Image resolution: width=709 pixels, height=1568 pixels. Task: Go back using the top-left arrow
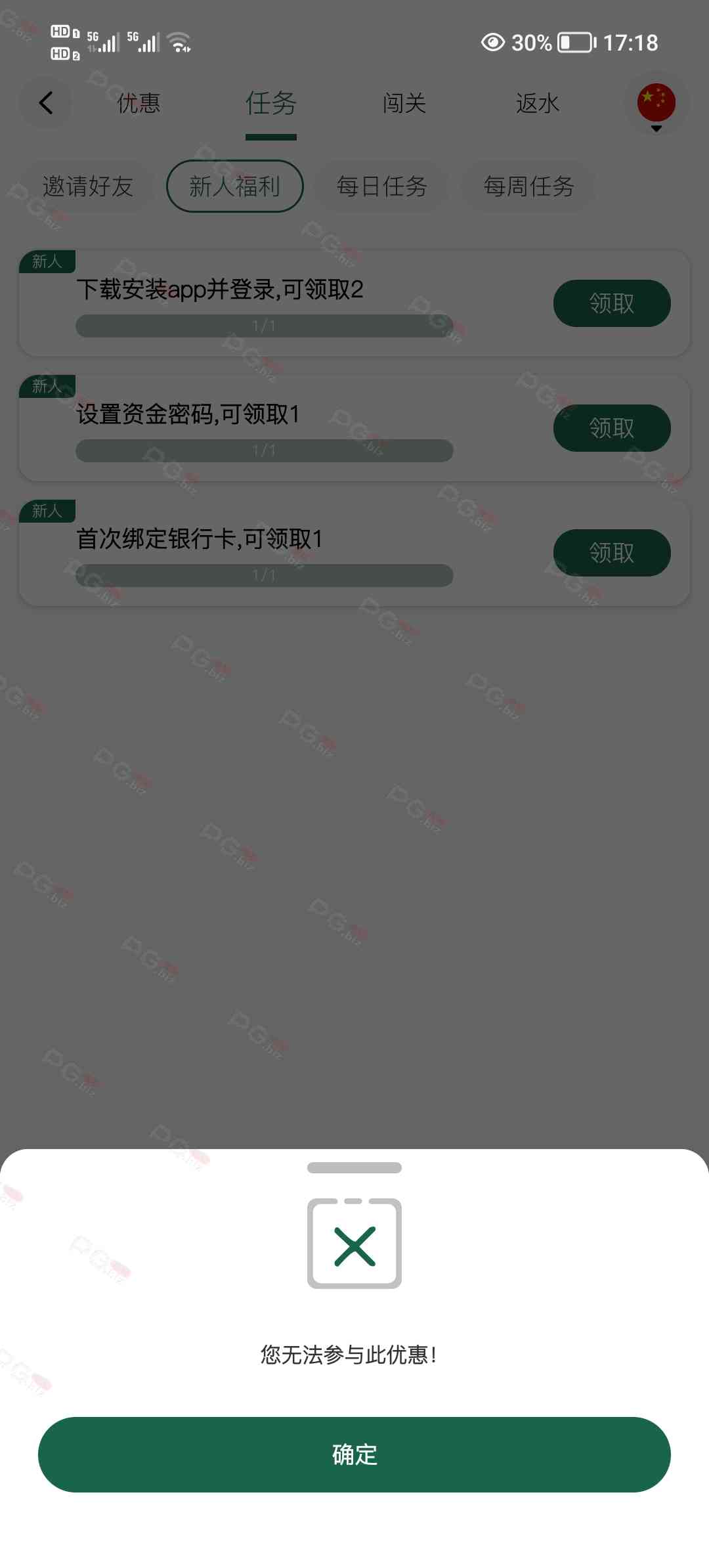[x=46, y=103]
